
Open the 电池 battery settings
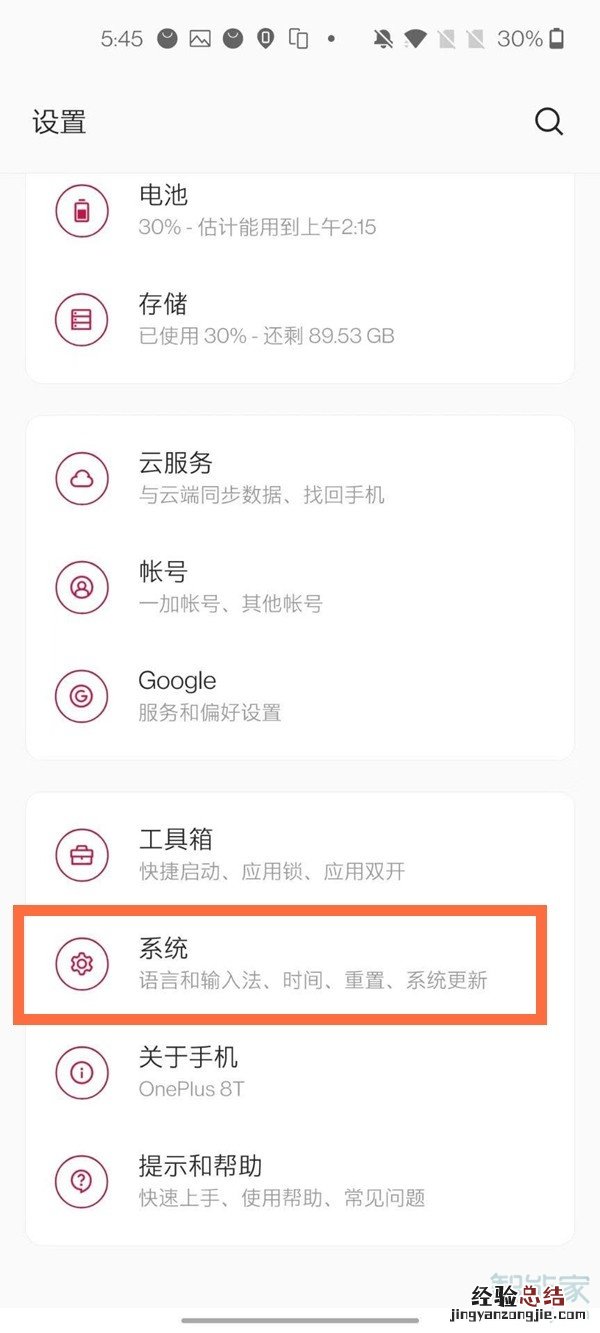pyautogui.click(x=300, y=210)
